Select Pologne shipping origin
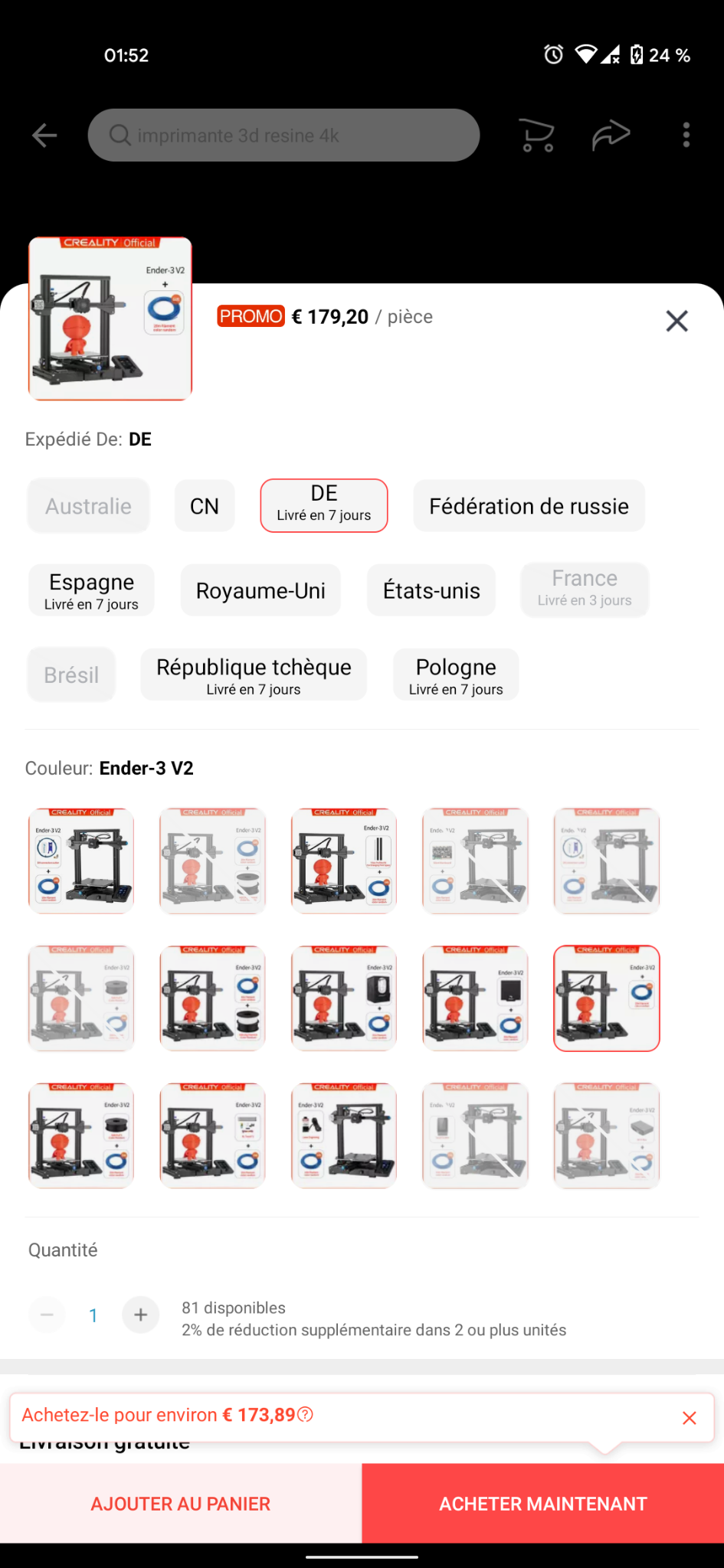The height and width of the screenshot is (1568, 724). coord(456,675)
